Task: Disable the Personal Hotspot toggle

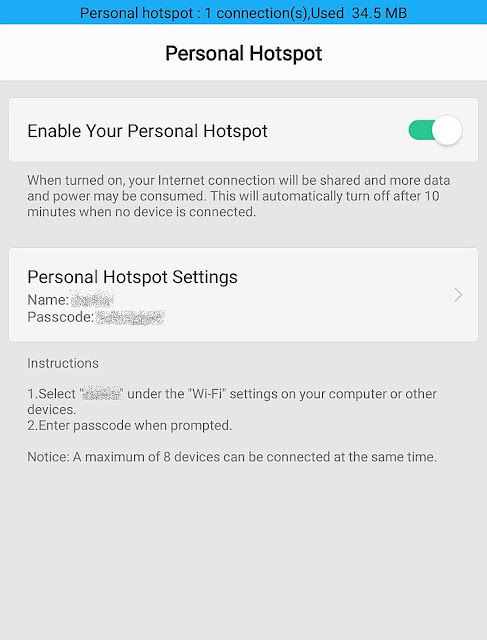Action: [435, 130]
